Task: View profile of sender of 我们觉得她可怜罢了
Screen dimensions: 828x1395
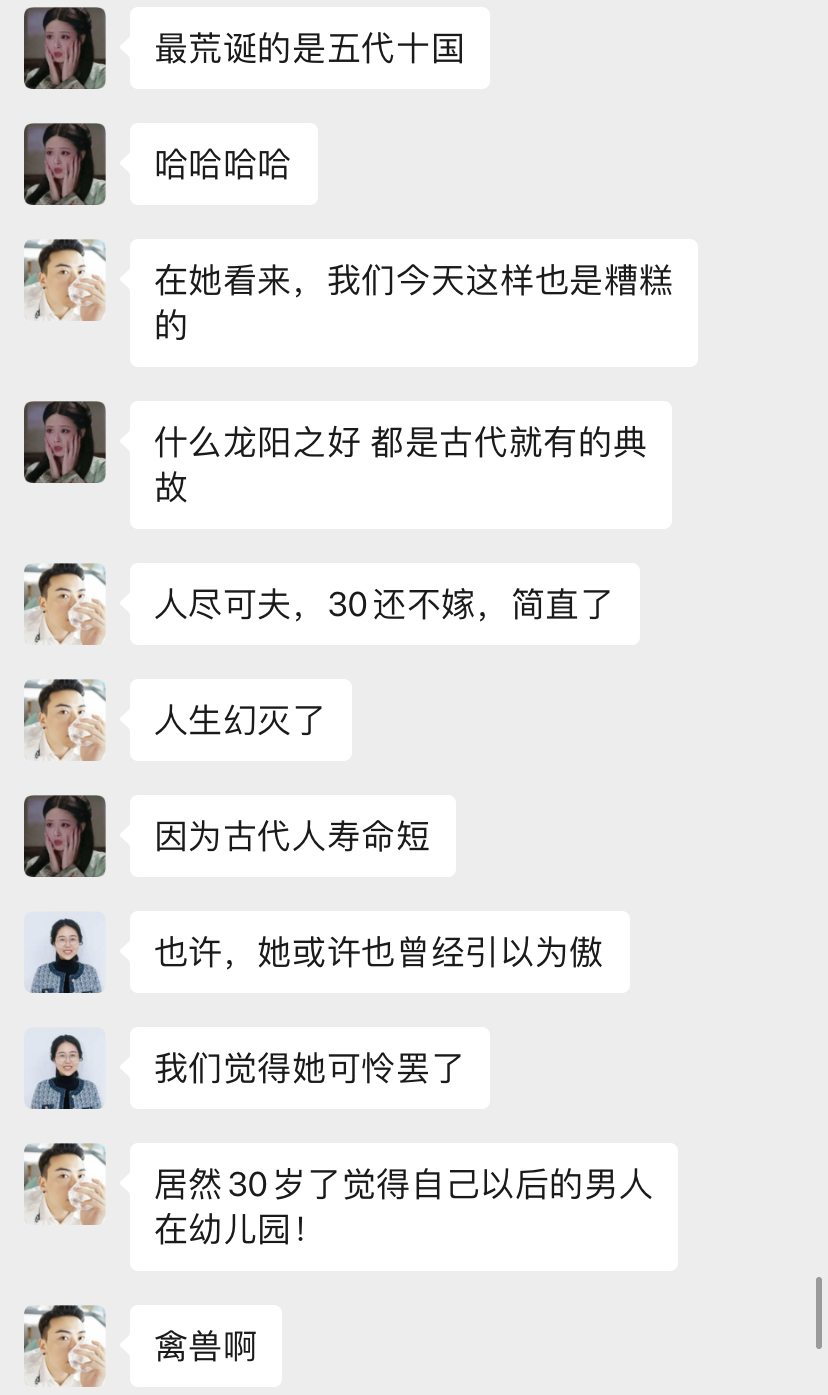Action: (x=65, y=1068)
